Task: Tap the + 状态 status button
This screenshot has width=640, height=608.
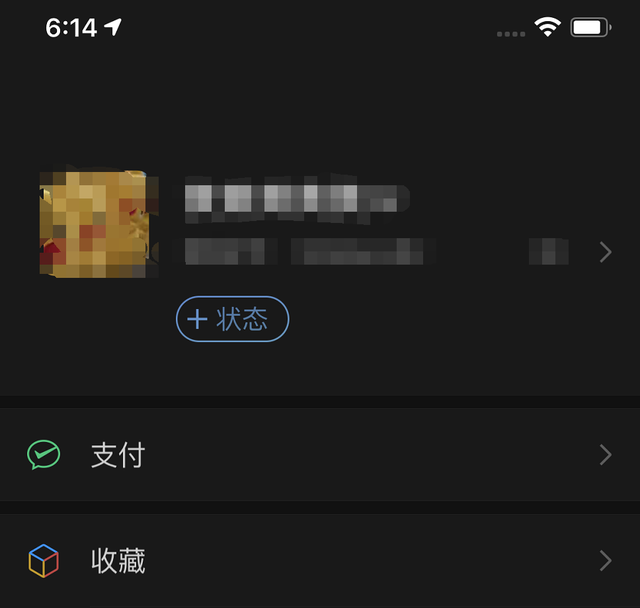Action: (232, 319)
